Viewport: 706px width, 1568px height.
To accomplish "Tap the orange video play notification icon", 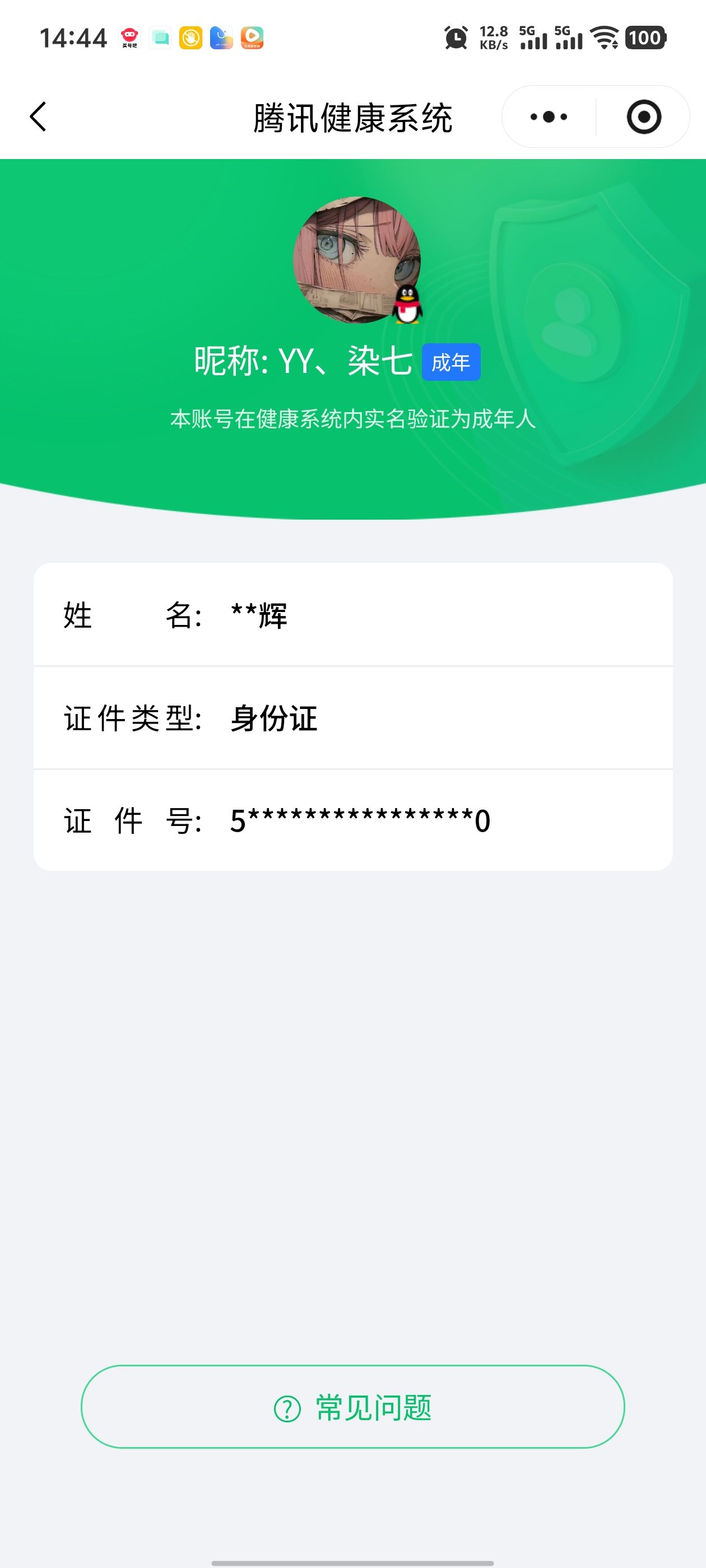I will [252, 38].
